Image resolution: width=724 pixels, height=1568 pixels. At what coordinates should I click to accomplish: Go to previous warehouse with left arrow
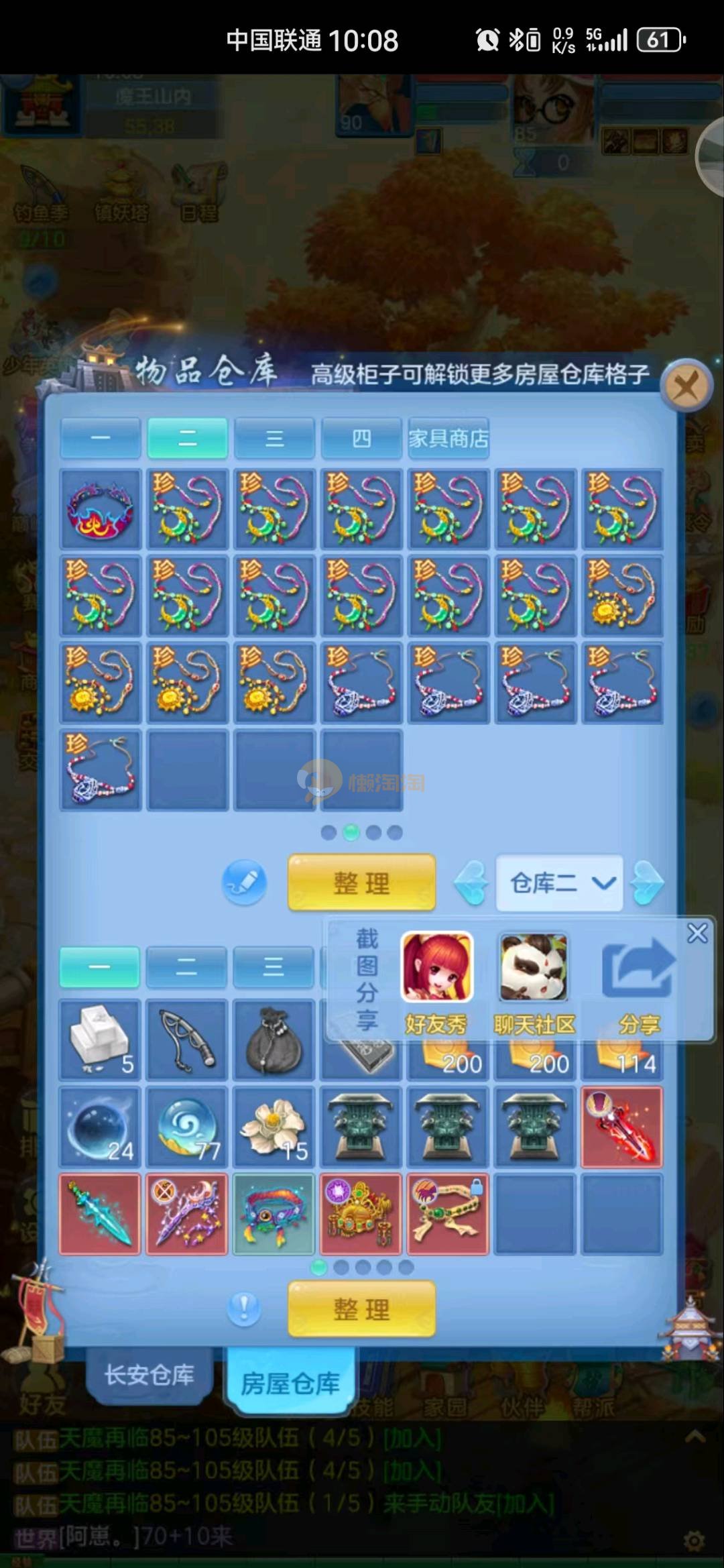[x=471, y=883]
